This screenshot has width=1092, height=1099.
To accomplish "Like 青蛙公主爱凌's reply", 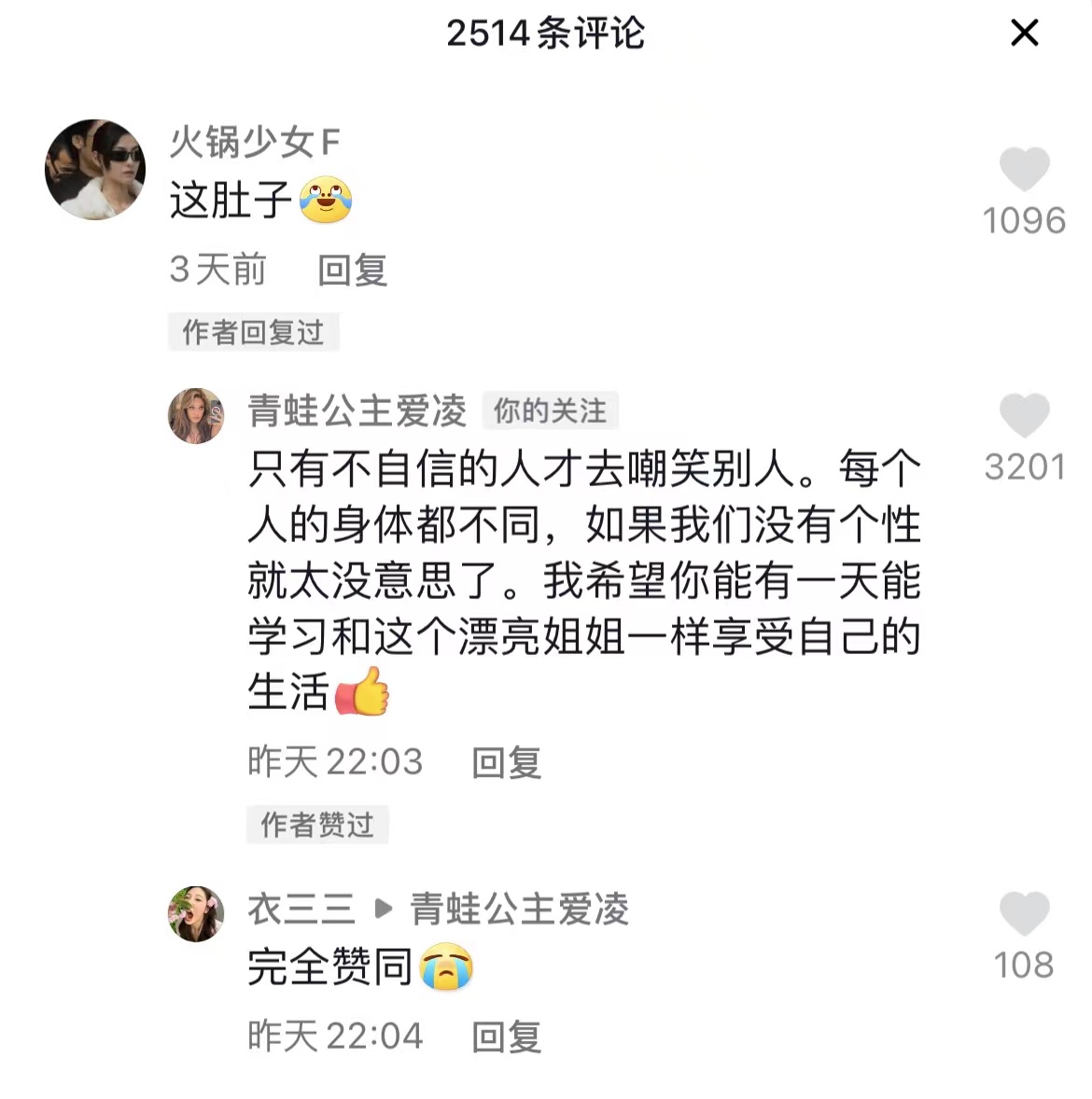I will click(1024, 416).
